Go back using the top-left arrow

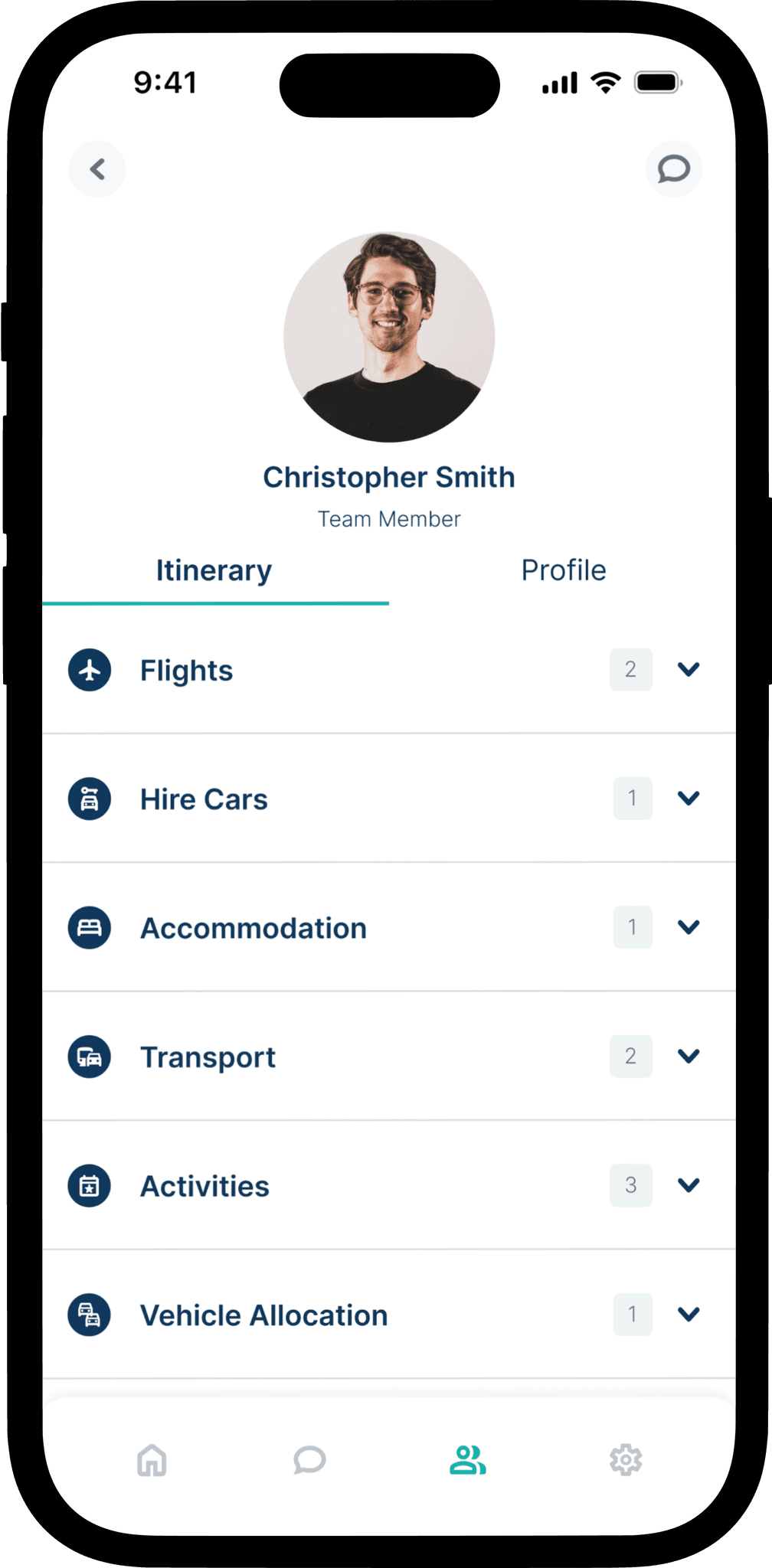tap(97, 169)
